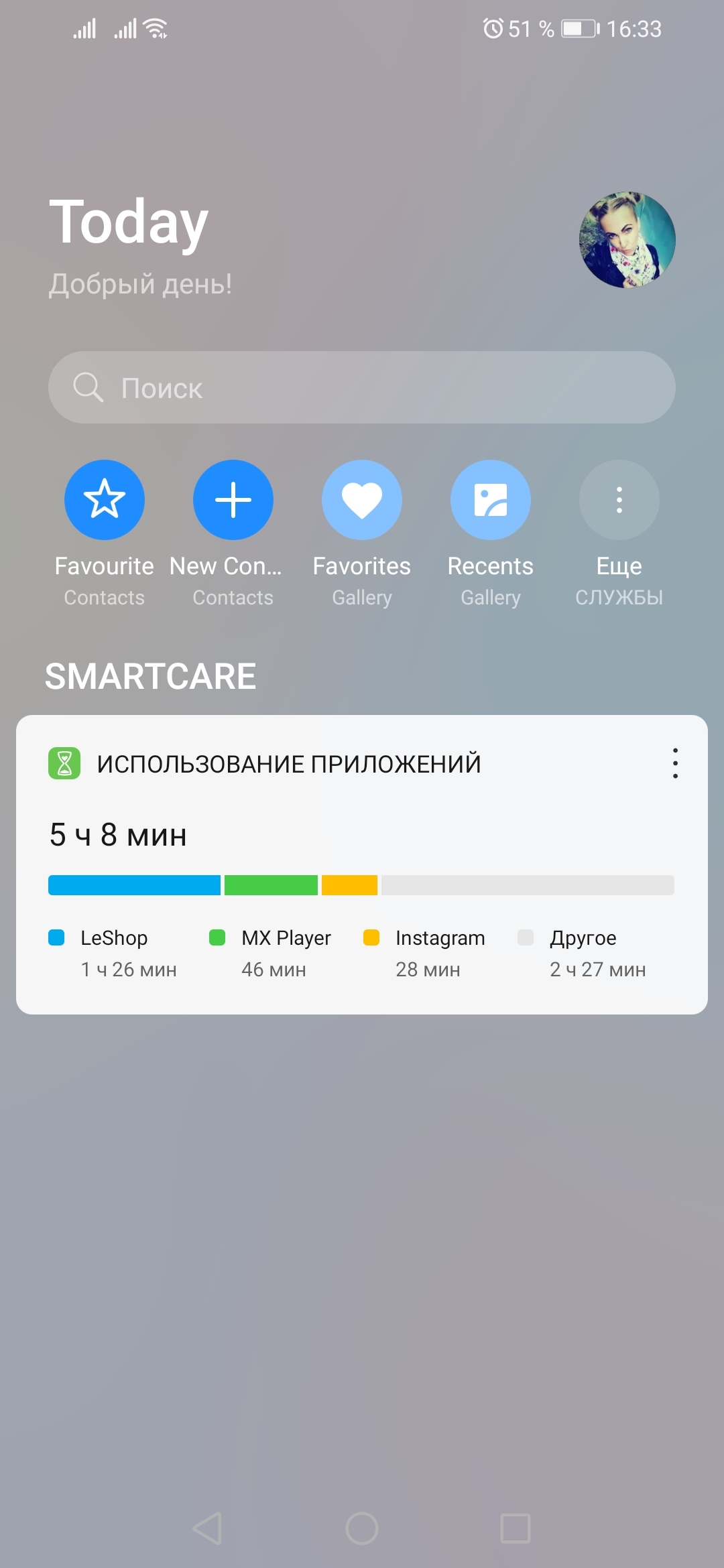
Task: Open the profile avatar picture
Action: click(x=627, y=240)
